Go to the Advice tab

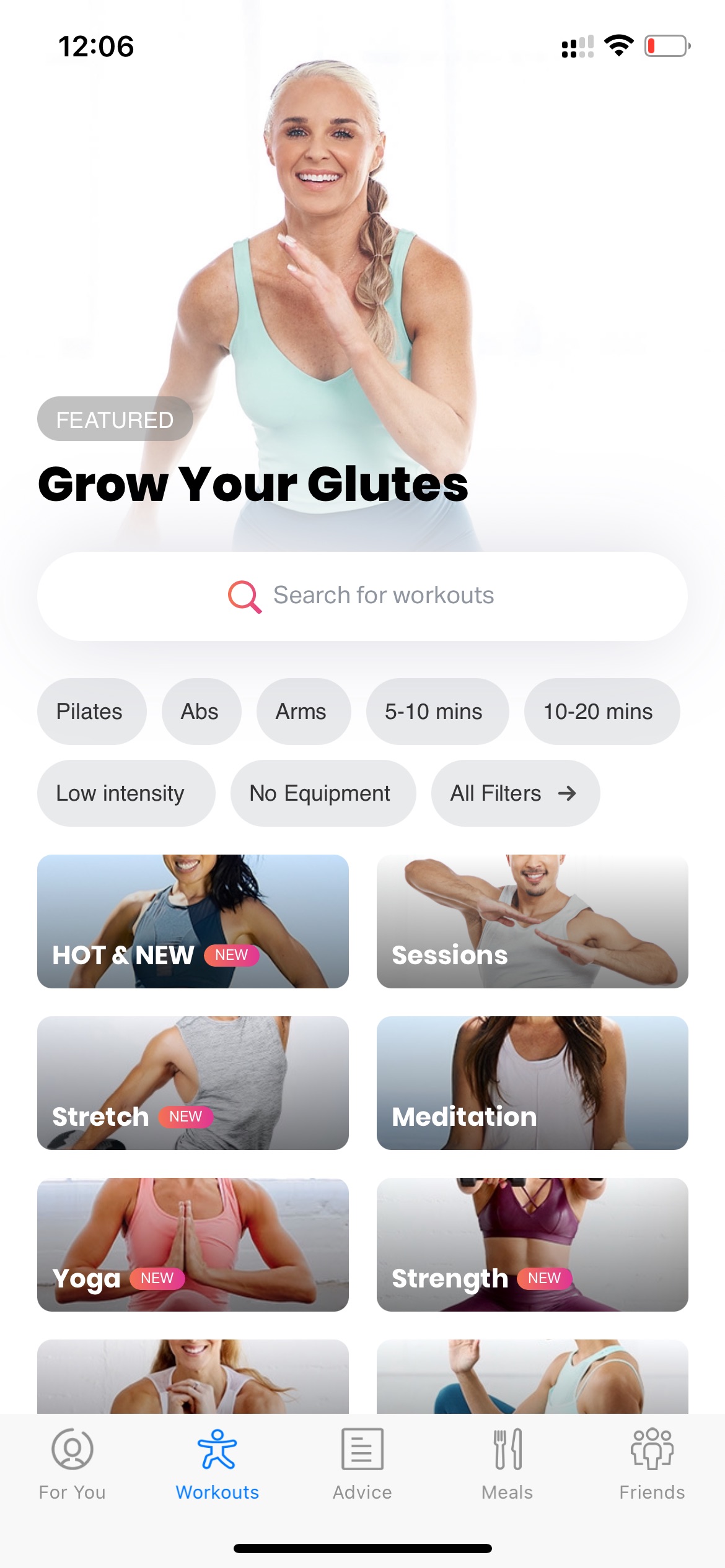click(x=362, y=1464)
